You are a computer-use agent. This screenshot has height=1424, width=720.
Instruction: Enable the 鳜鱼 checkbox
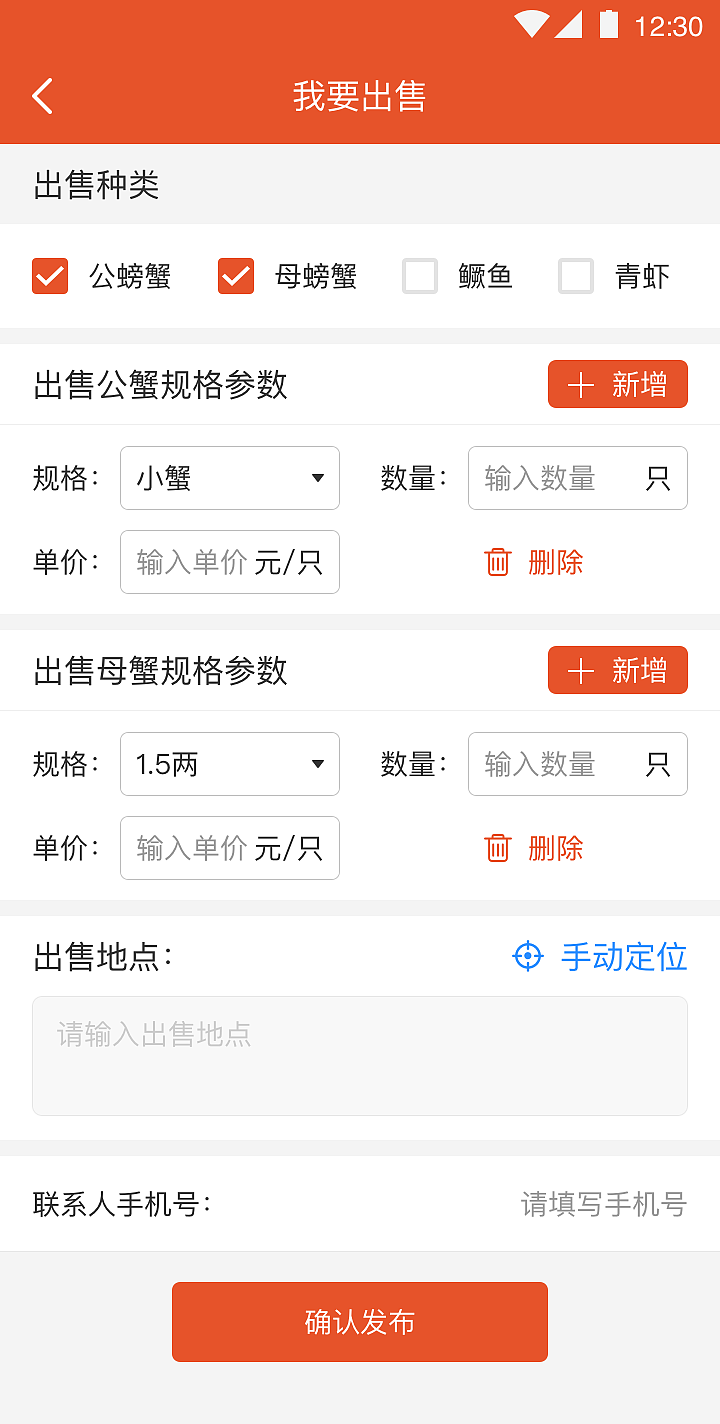(x=420, y=276)
